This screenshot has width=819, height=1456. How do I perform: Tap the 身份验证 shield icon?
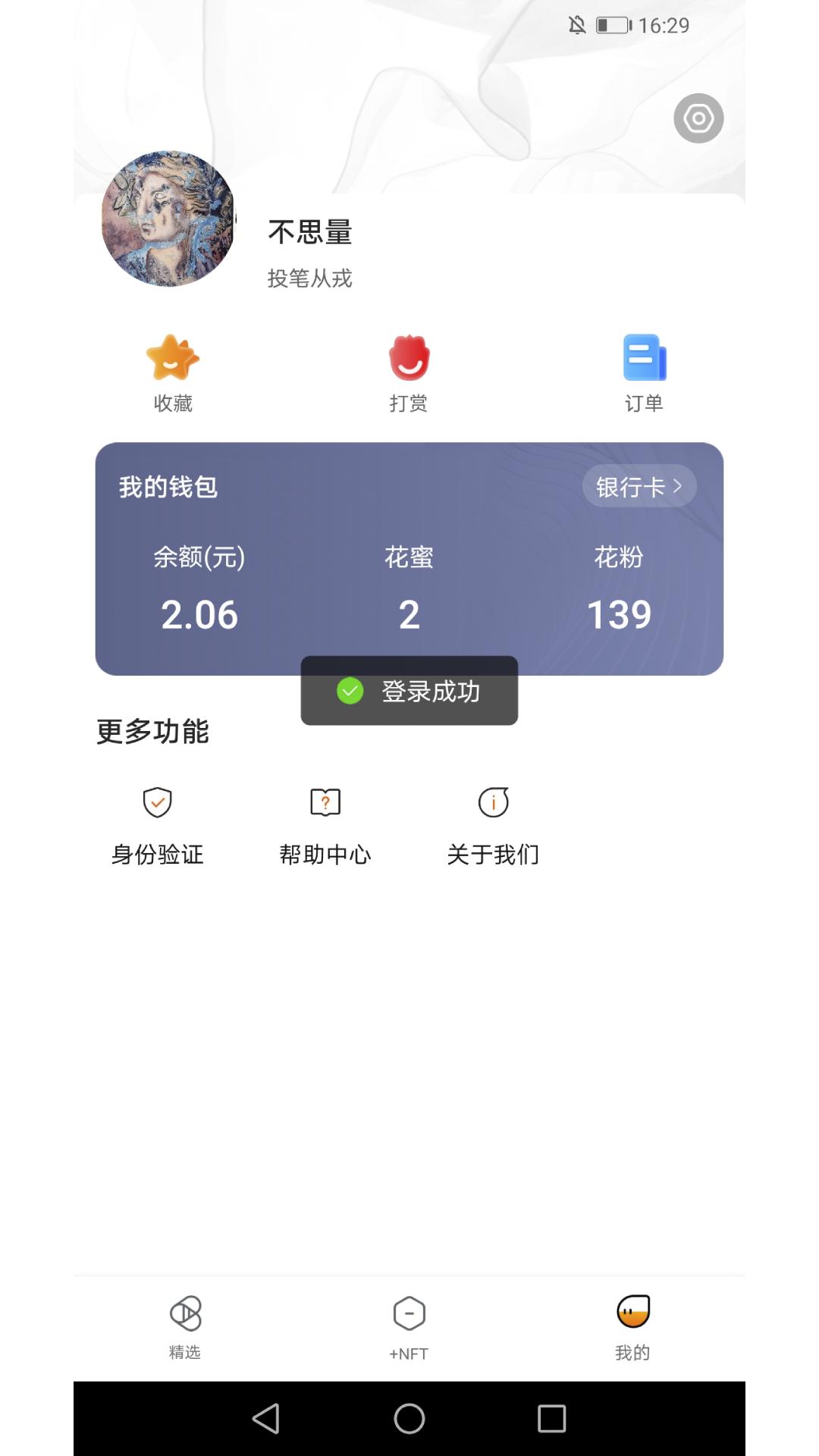pyautogui.click(x=158, y=802)
